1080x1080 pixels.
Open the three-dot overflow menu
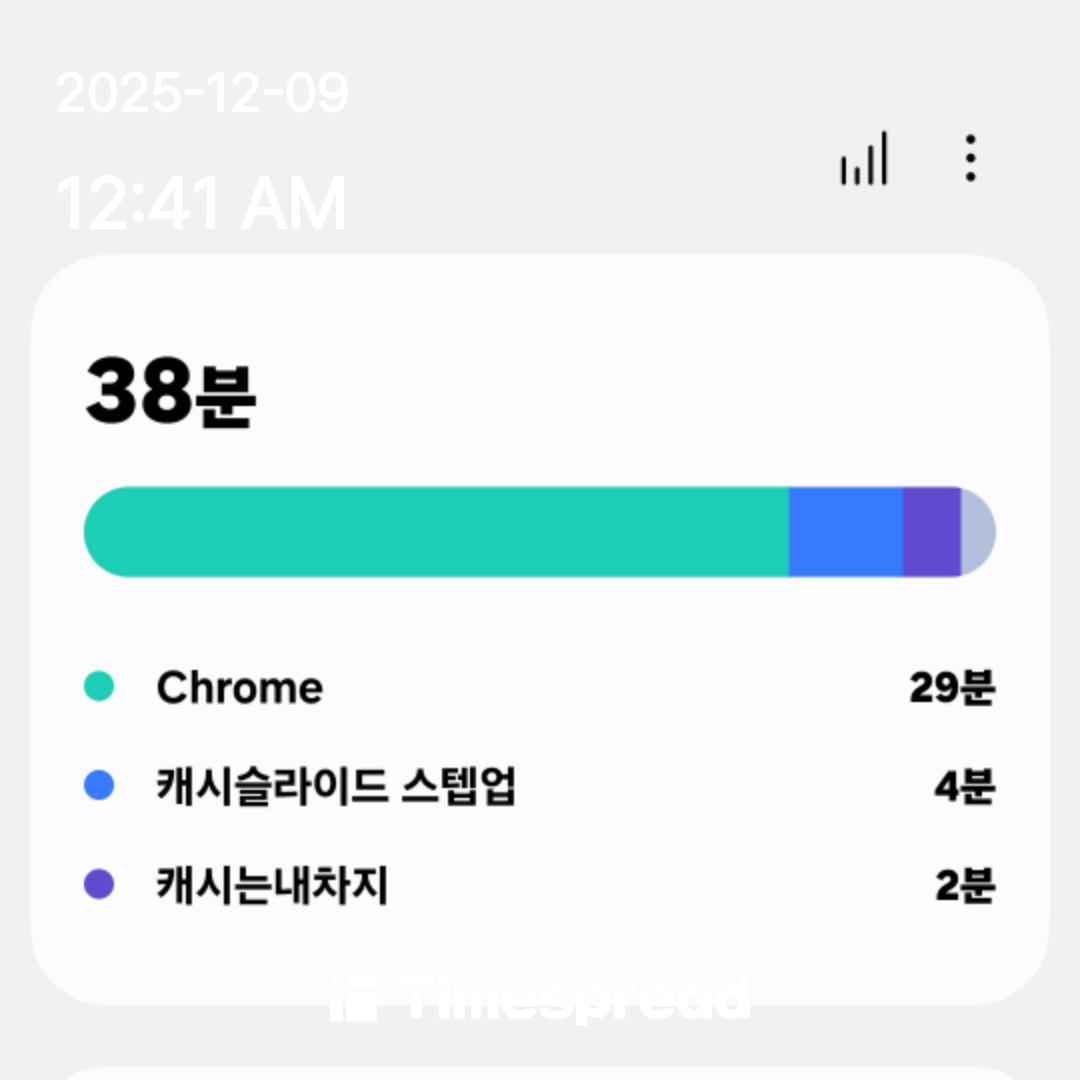click(969, 159)
